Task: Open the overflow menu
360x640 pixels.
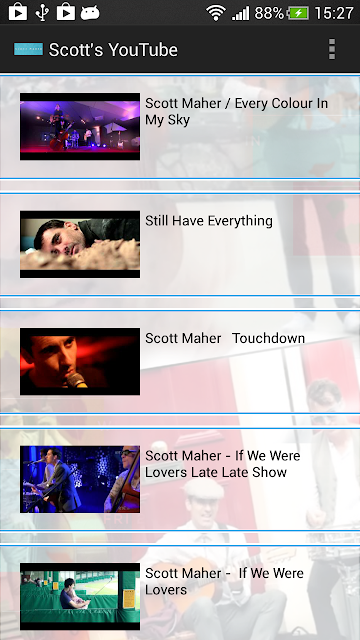Action: [x=332, y=49]
